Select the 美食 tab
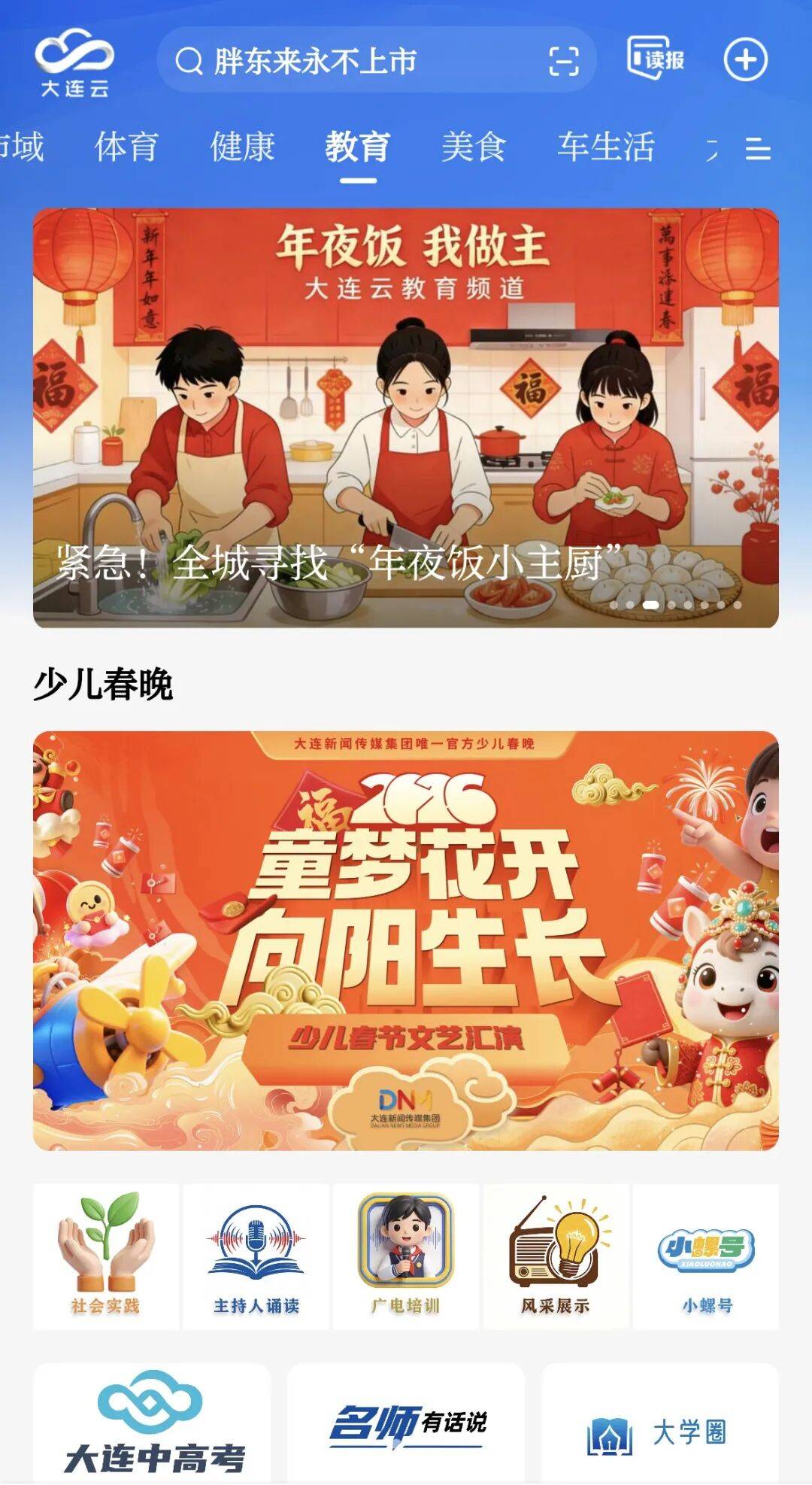 473,147
